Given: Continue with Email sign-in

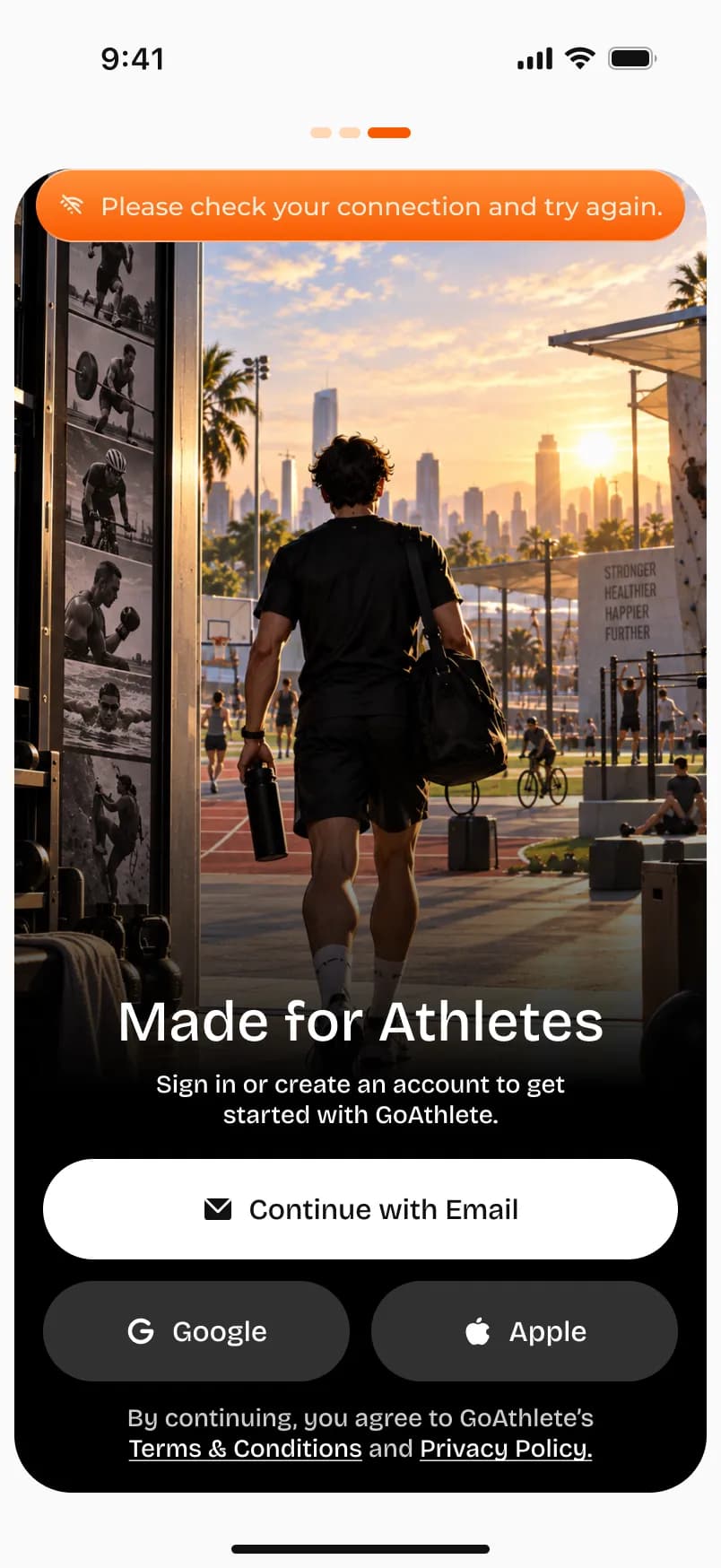Looking at the screenshot, I should coord(360,1208).
